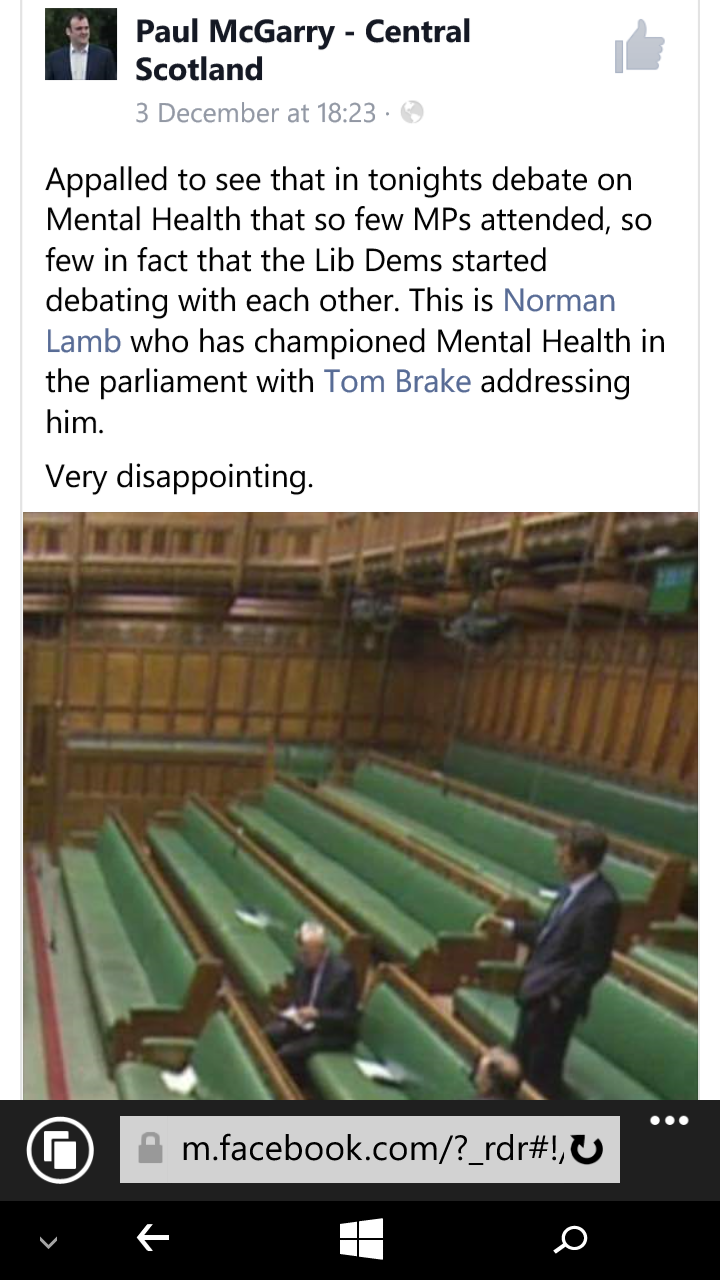Open the Paul McGarry - Central Scotland page name
Screen dimensions: 720x1280
(302, 50)
